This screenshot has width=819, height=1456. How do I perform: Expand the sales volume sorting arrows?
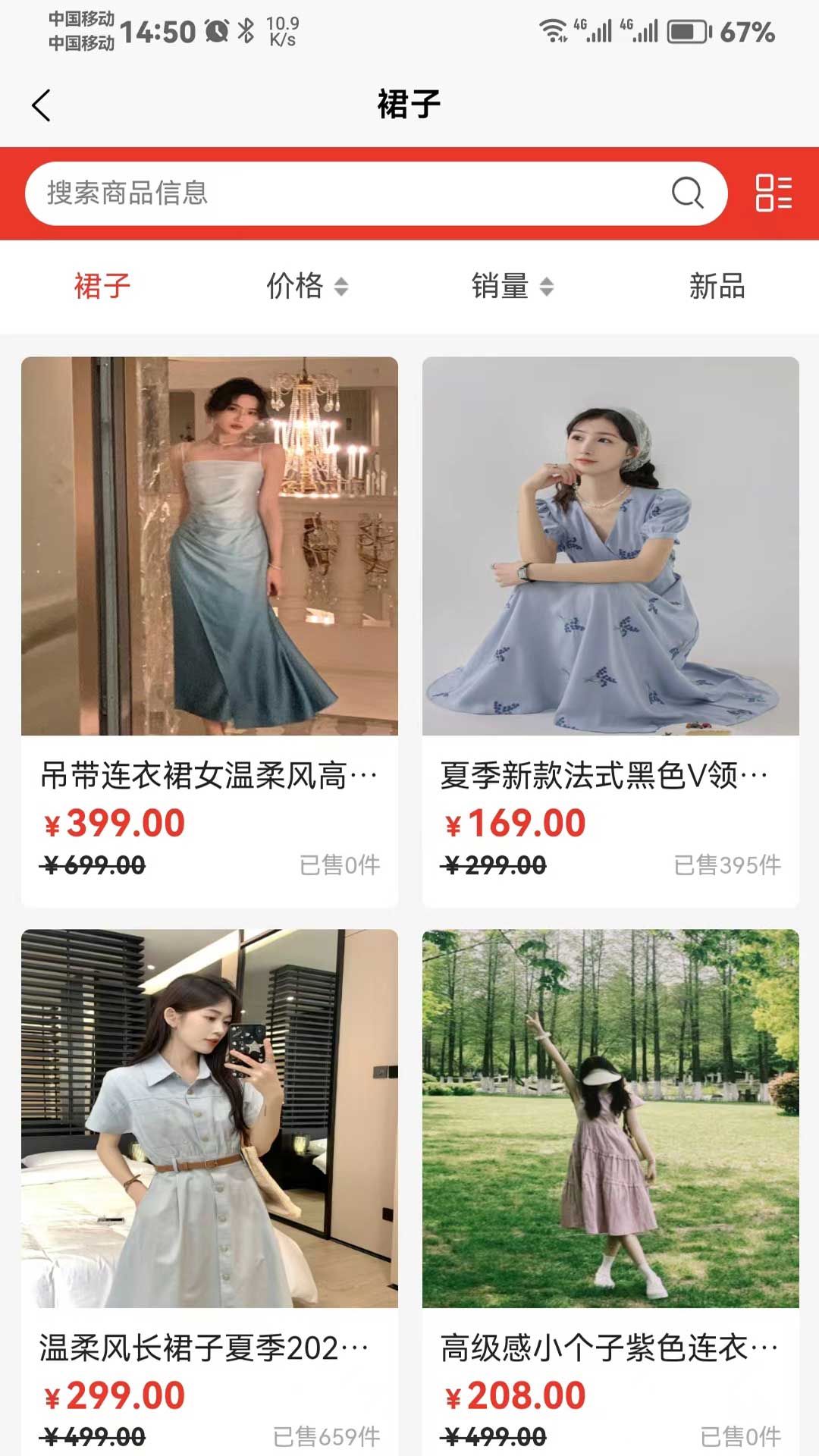click(x=548, y=287)
